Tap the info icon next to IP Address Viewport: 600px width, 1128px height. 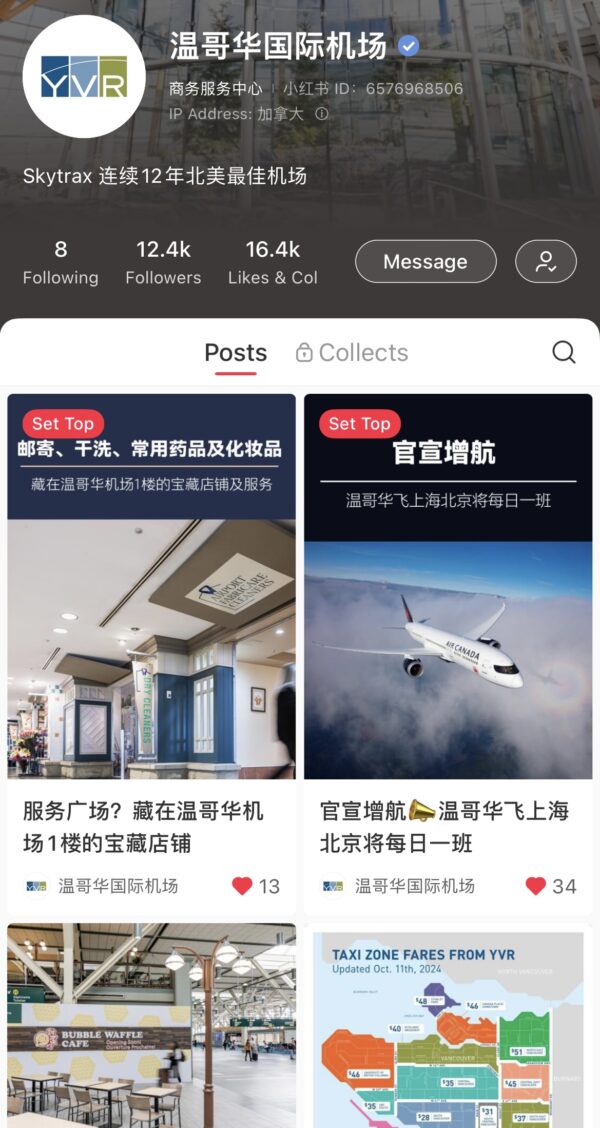point(322,114)
